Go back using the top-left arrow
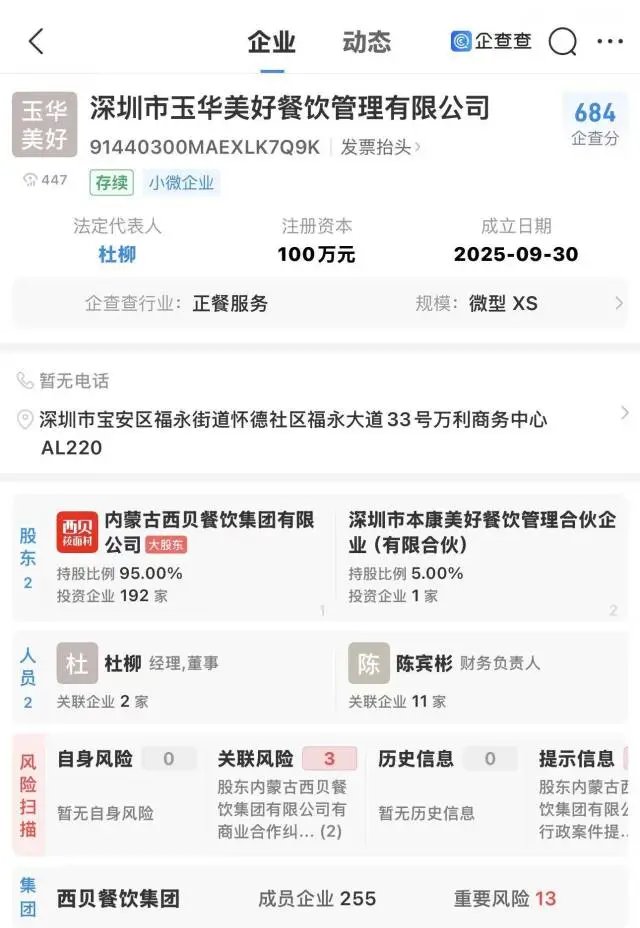 [x=36, y=42]
